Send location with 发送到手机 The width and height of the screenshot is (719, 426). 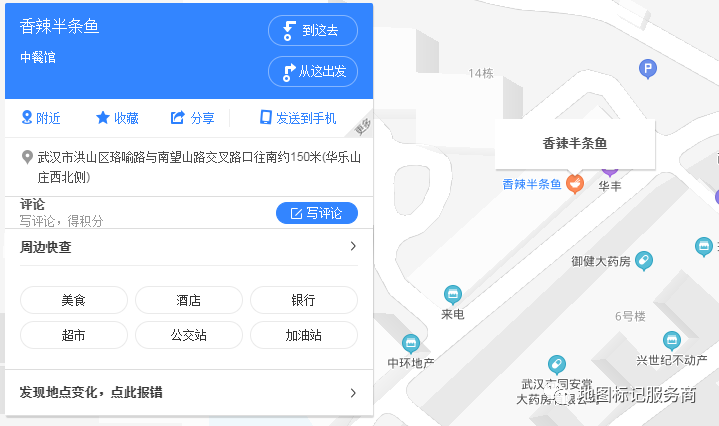point(297,118)
